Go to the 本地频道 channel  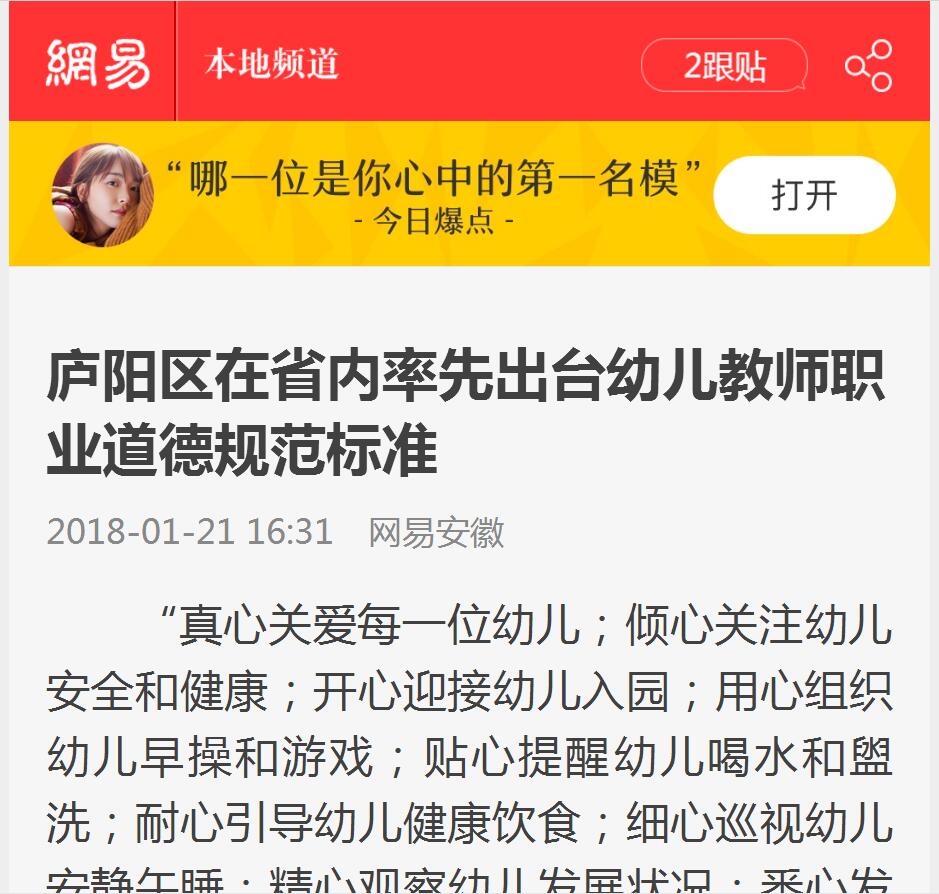272,64
